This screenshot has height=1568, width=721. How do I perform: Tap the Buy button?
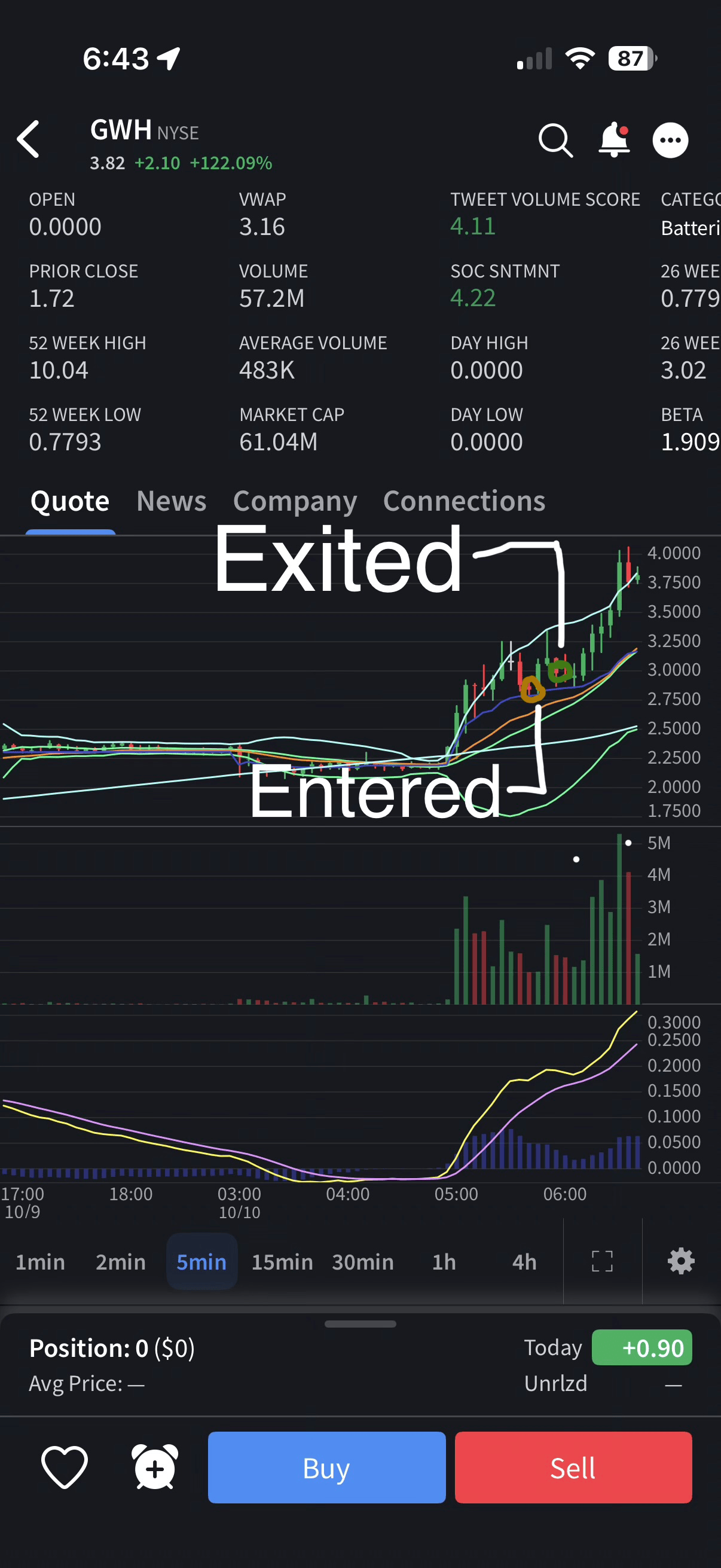click(x=327, y=1468)
